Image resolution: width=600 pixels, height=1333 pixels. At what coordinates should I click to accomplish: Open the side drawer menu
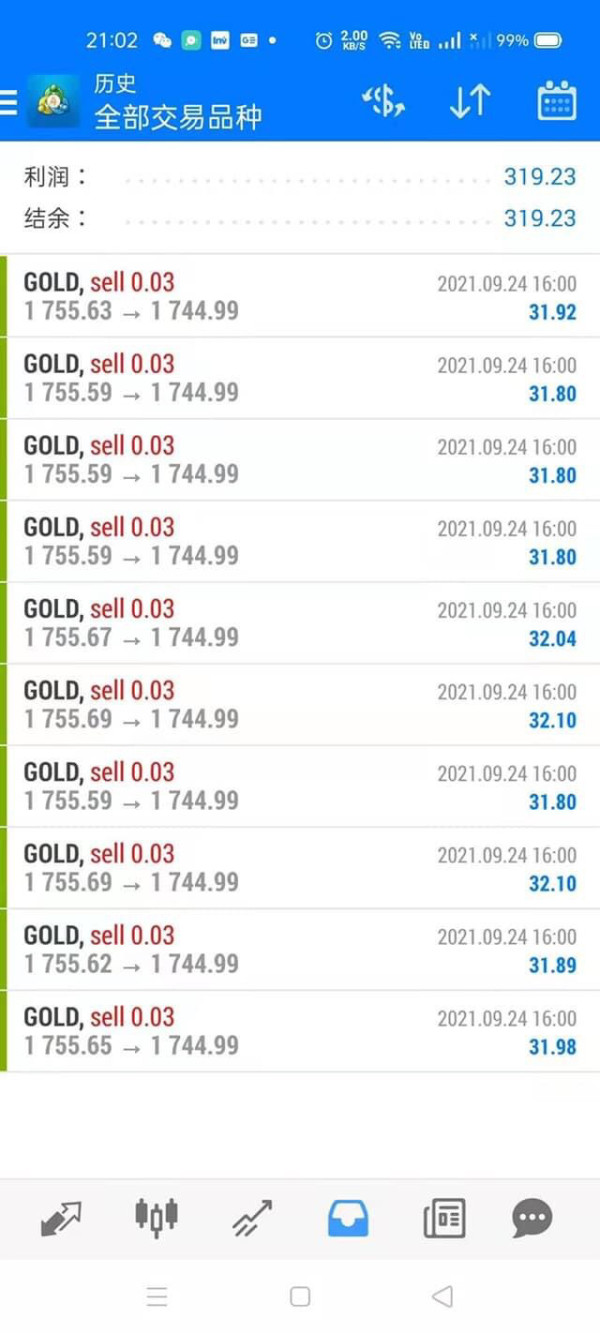click(10, 102)
